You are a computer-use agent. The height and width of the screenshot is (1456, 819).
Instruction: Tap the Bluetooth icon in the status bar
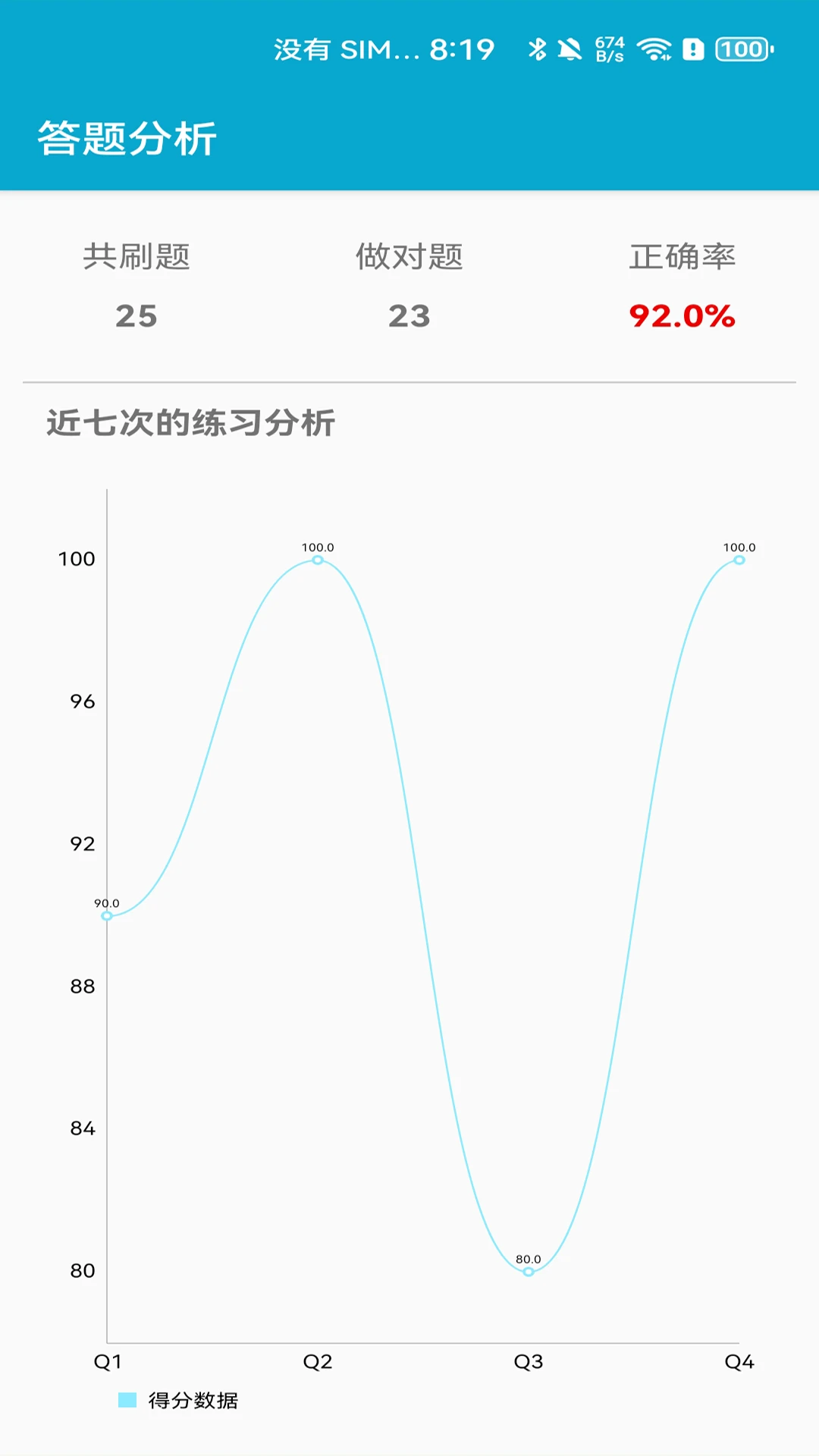(x=538, y=48)
